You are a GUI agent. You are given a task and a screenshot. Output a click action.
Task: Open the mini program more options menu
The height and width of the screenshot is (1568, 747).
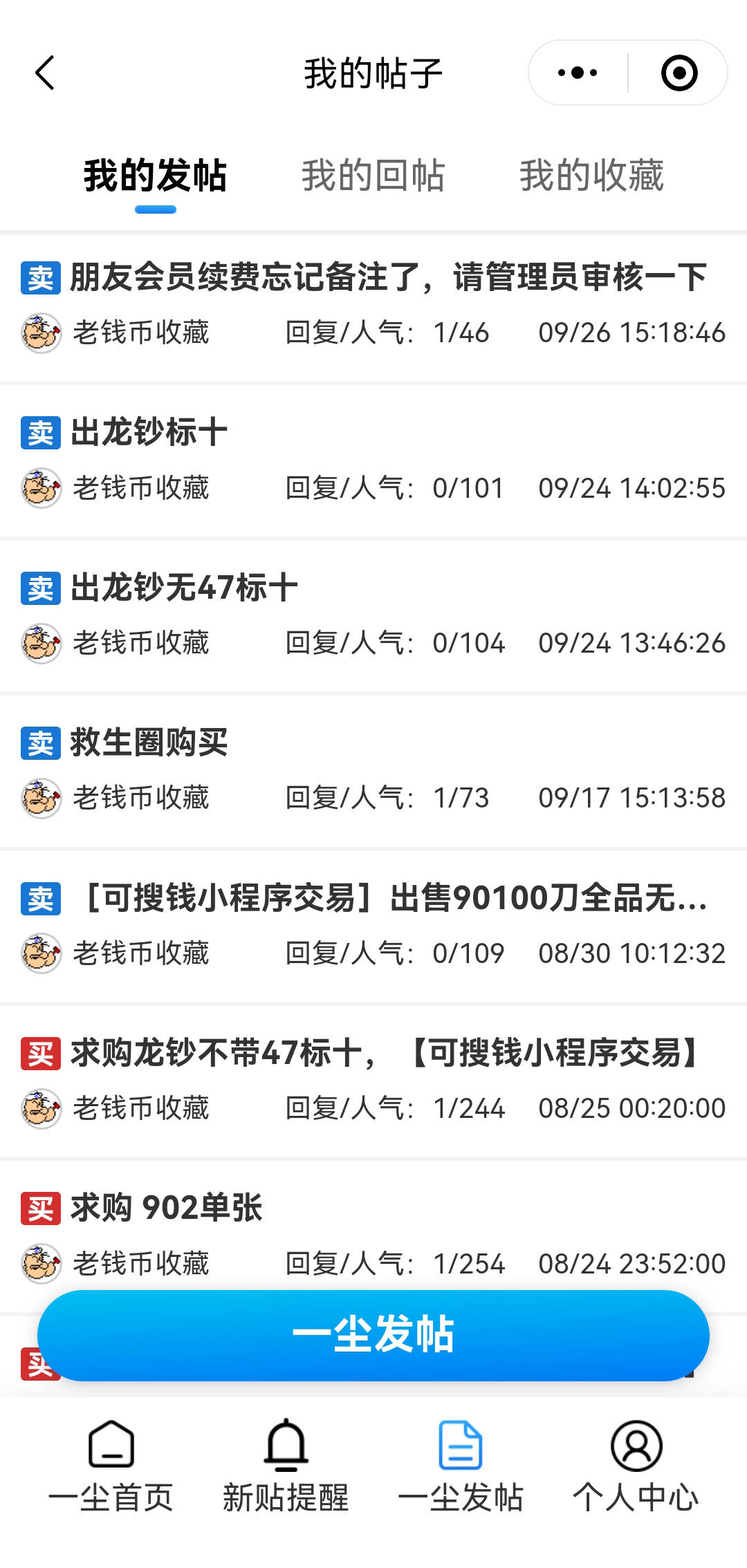pyautogui.click(x=578, y=73)
